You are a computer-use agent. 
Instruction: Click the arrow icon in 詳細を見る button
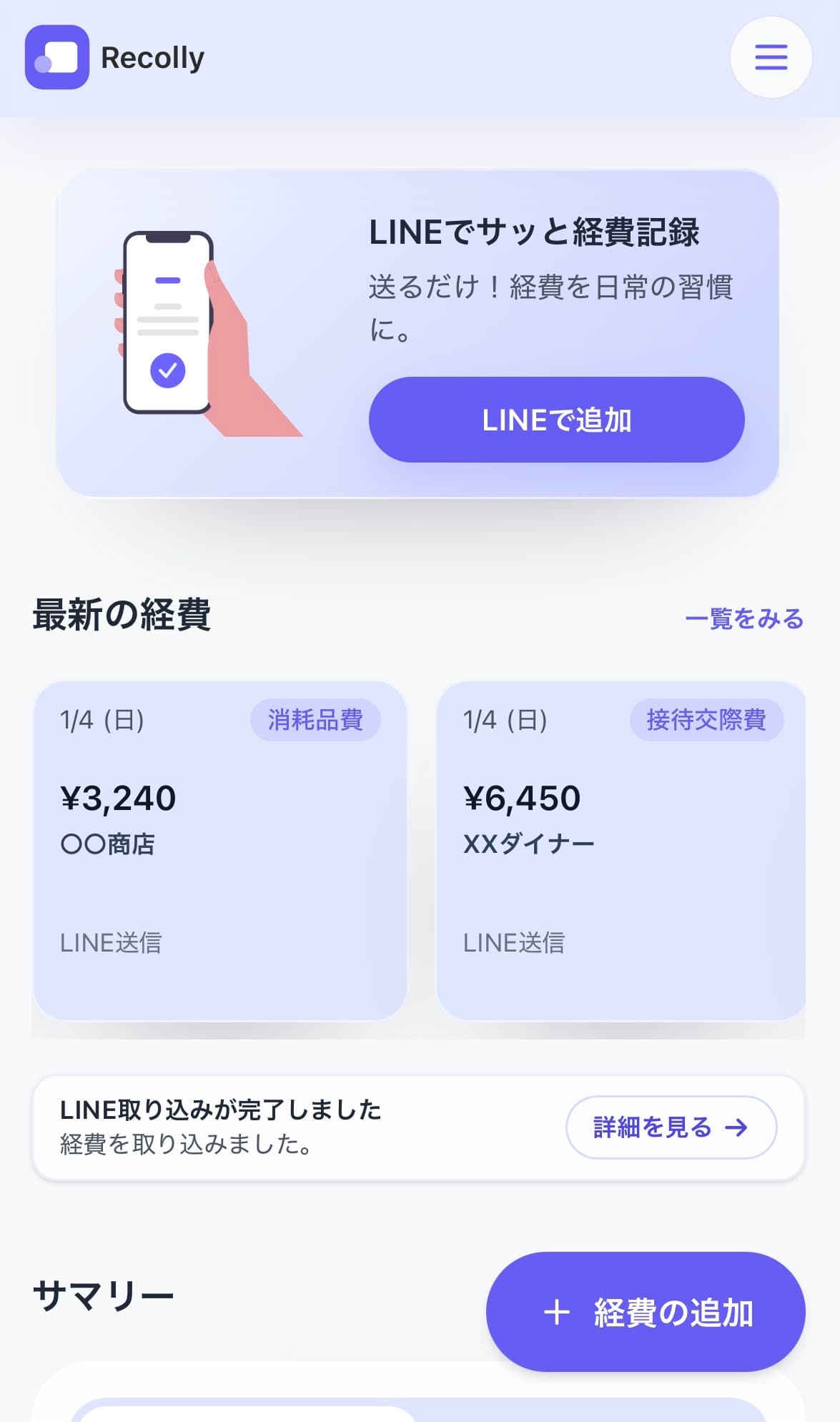pyautogui.click(x=737, y=1127)
